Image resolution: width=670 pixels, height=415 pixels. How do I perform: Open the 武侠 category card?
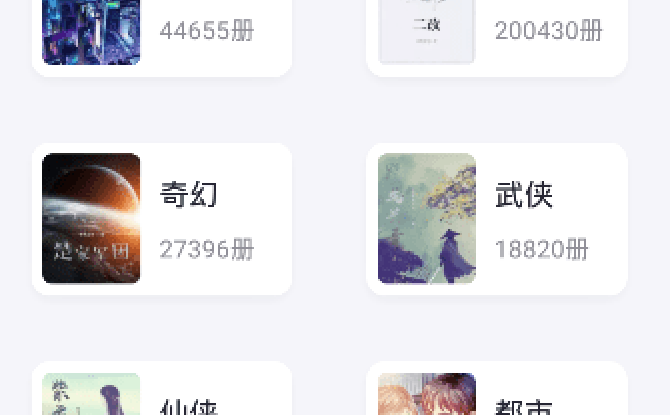click(497, 219)
